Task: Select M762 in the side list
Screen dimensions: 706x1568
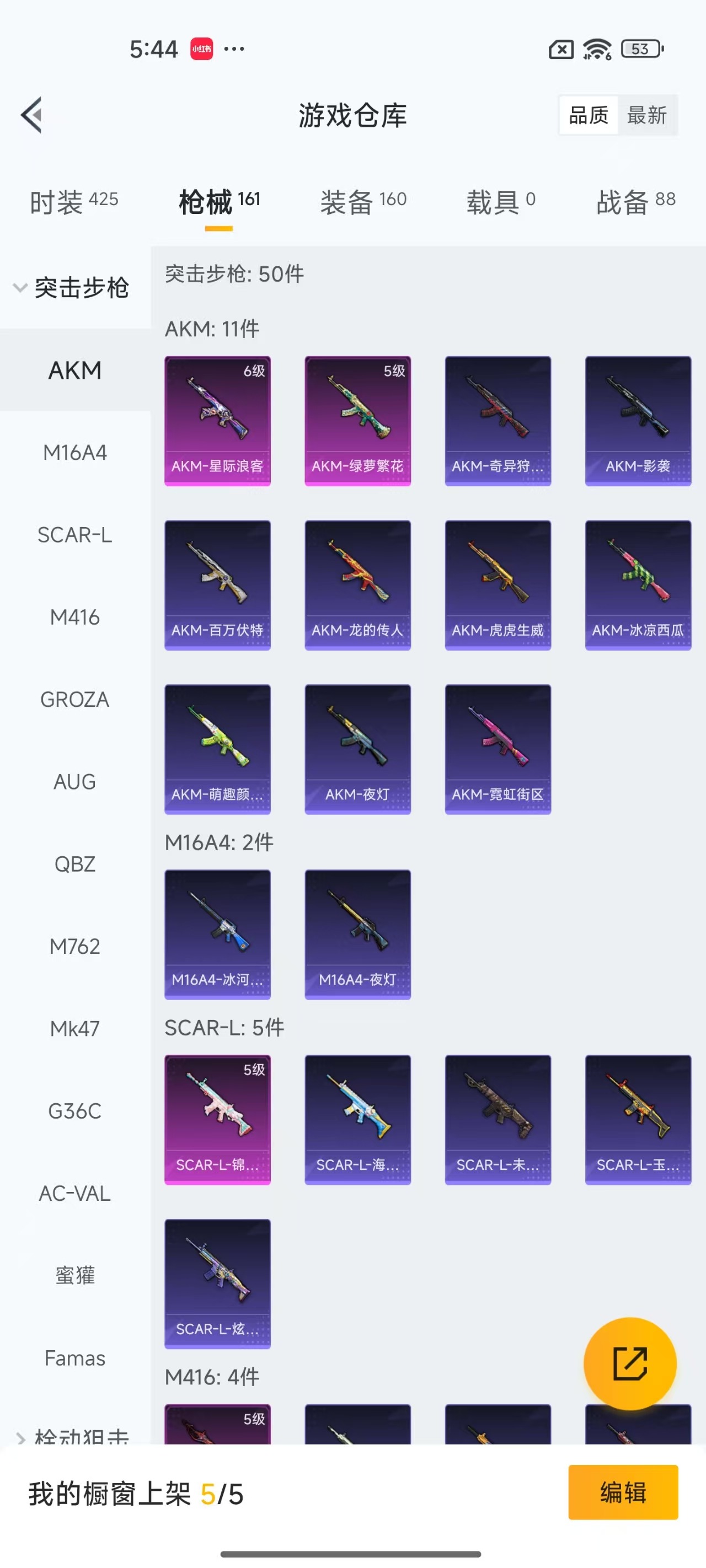Action: pos(75,947)
